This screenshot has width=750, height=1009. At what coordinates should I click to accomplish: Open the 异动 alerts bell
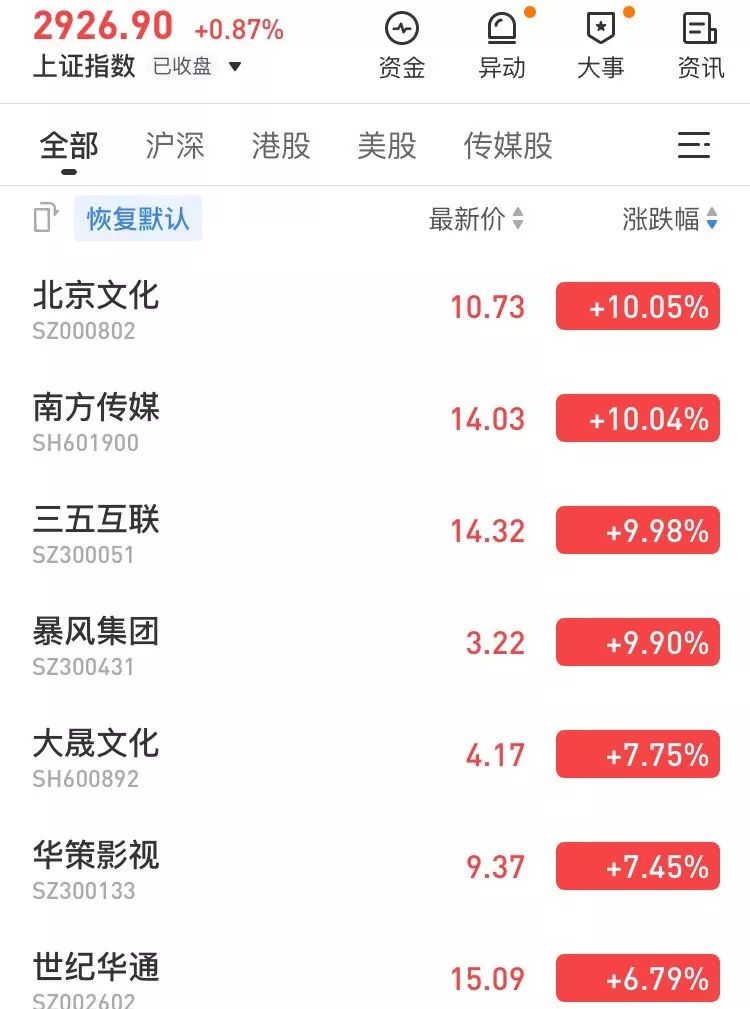(x=502, y=45)
